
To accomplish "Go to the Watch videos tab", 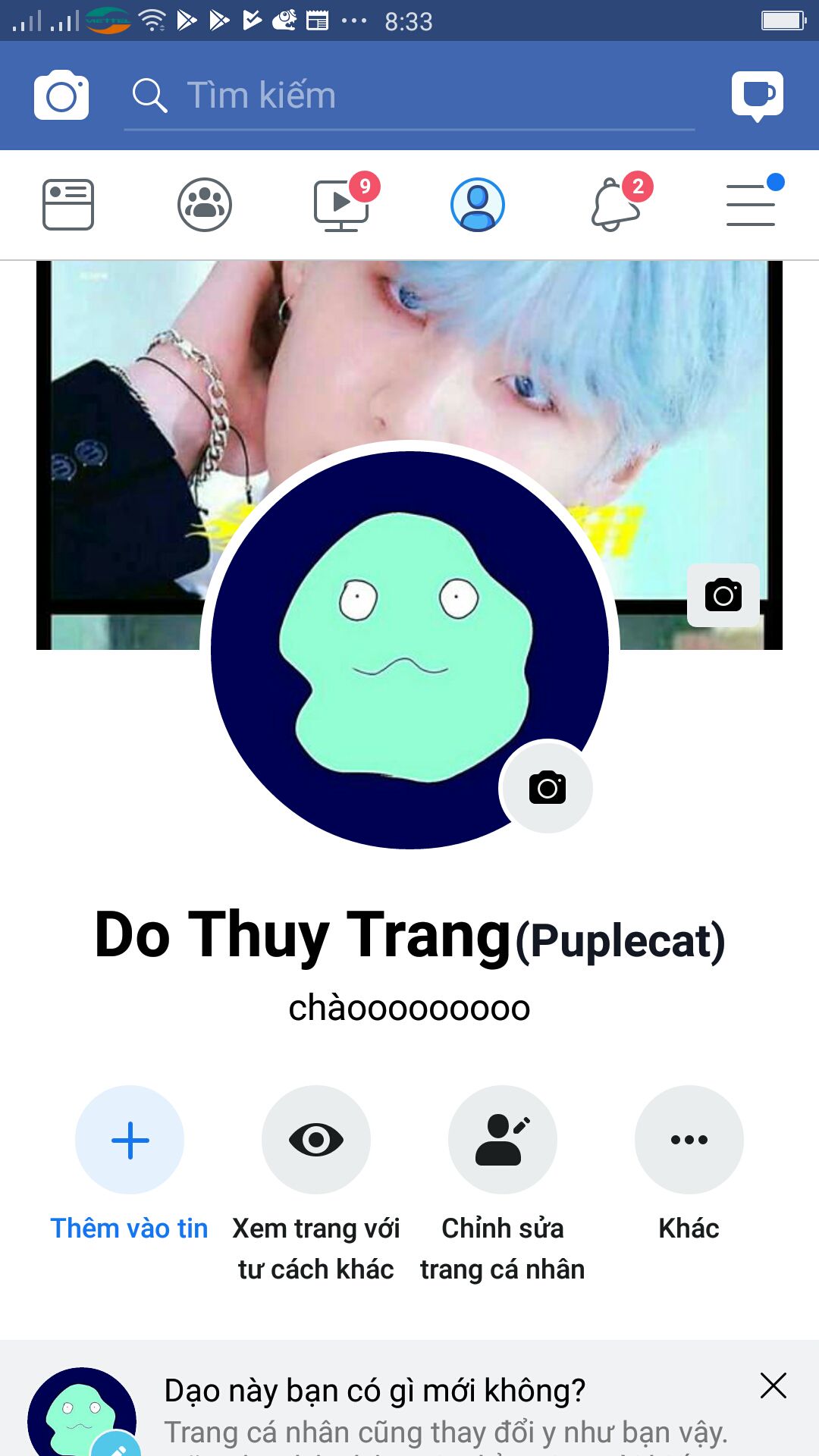I will (x=341, y=205).
